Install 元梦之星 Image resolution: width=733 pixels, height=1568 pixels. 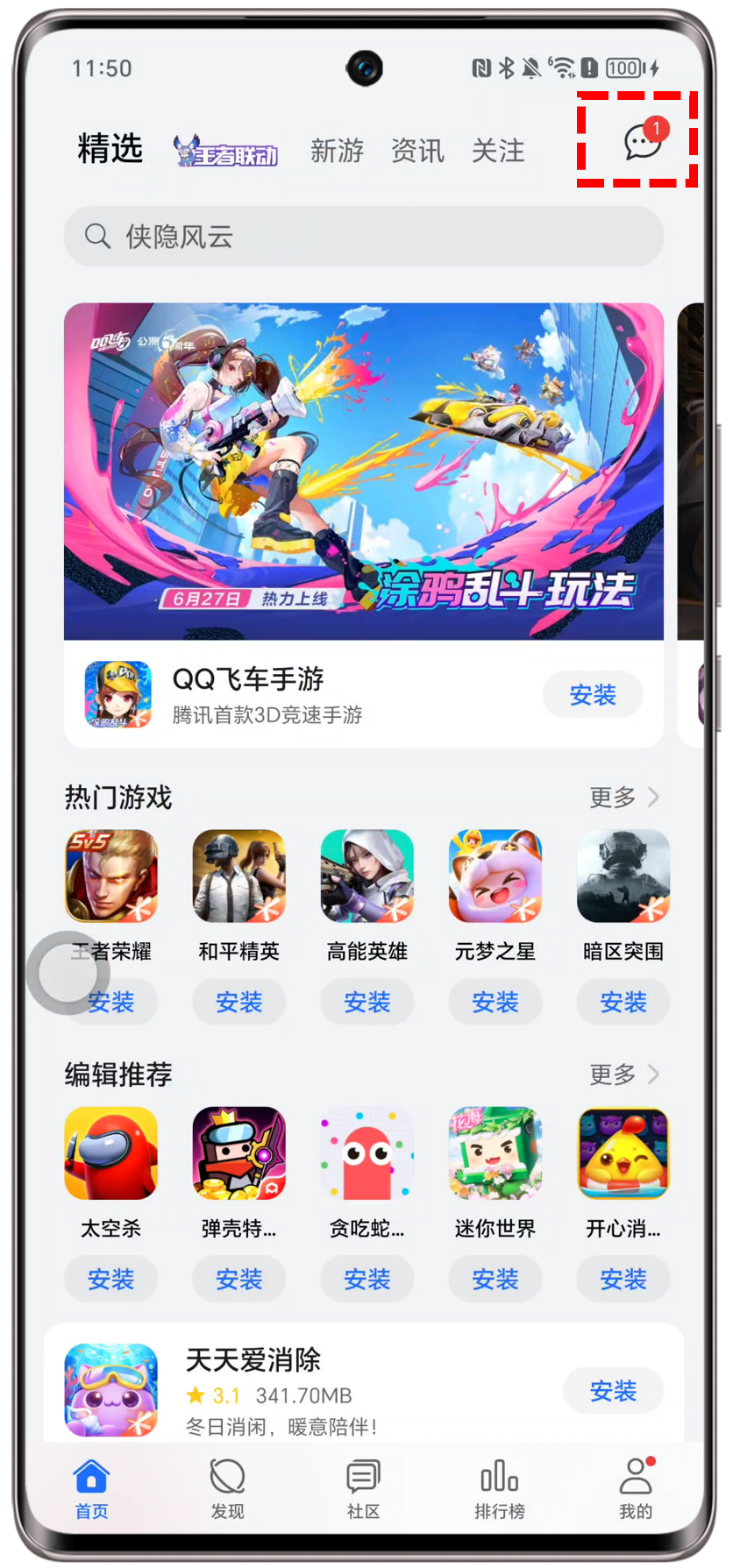pyautogui.click(x=495, y=1002)
